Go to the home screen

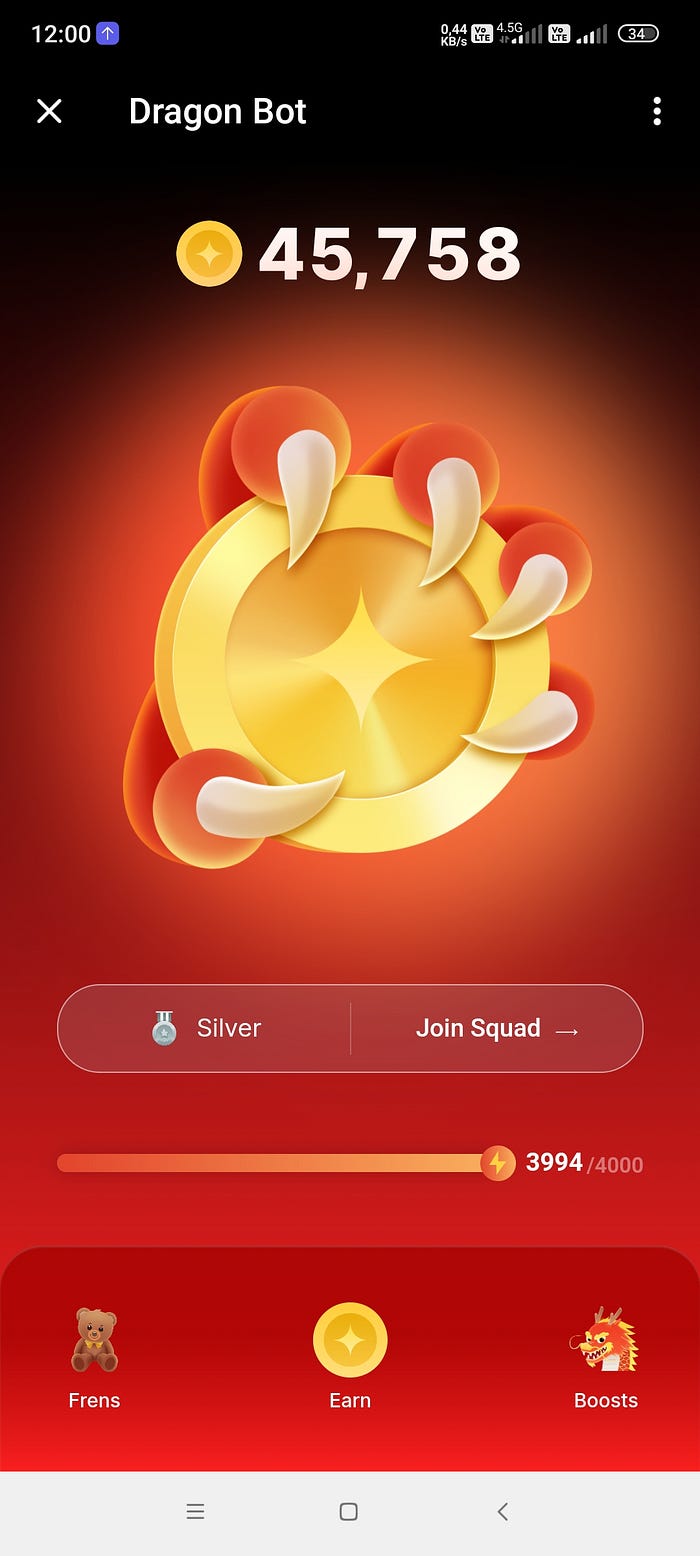[x=348, y=1511]
